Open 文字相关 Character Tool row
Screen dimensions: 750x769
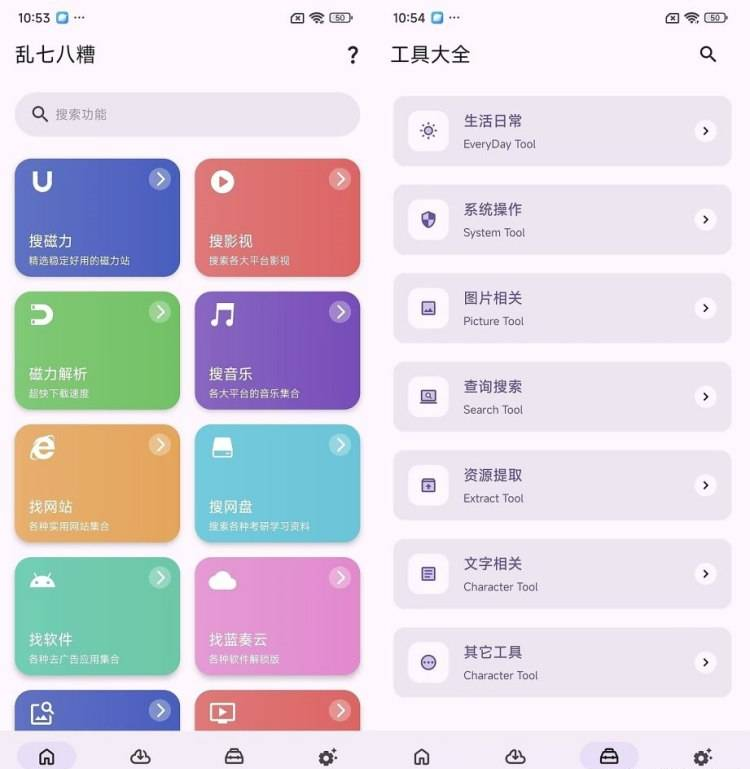pyautogui.click(x=562, y=574)
